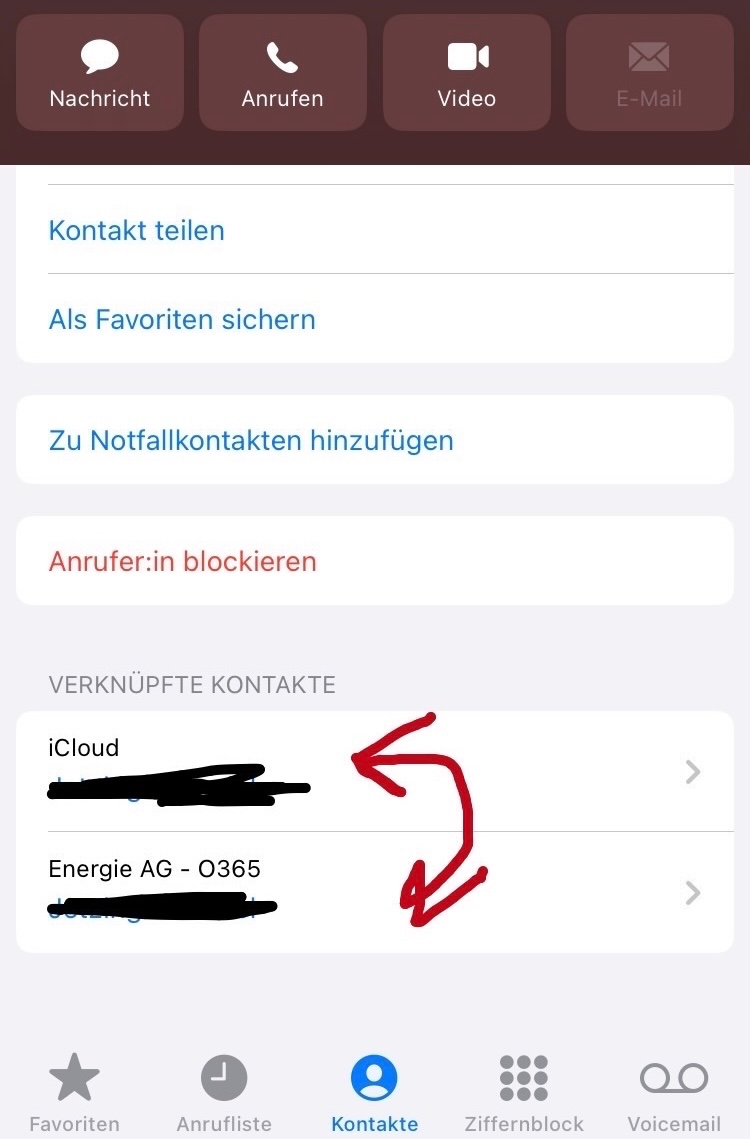Open the Energie AG - O365 linked contact
Viewport: 750px width, 1139px height.
click(375, 892)
